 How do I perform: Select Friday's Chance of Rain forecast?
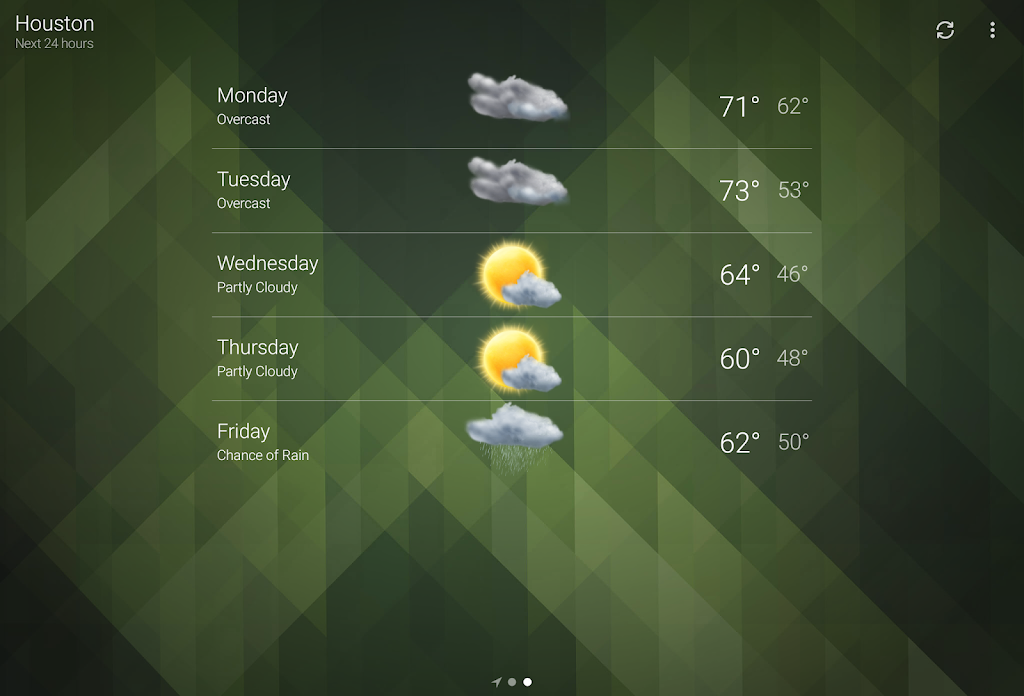[x=512, y=442]
